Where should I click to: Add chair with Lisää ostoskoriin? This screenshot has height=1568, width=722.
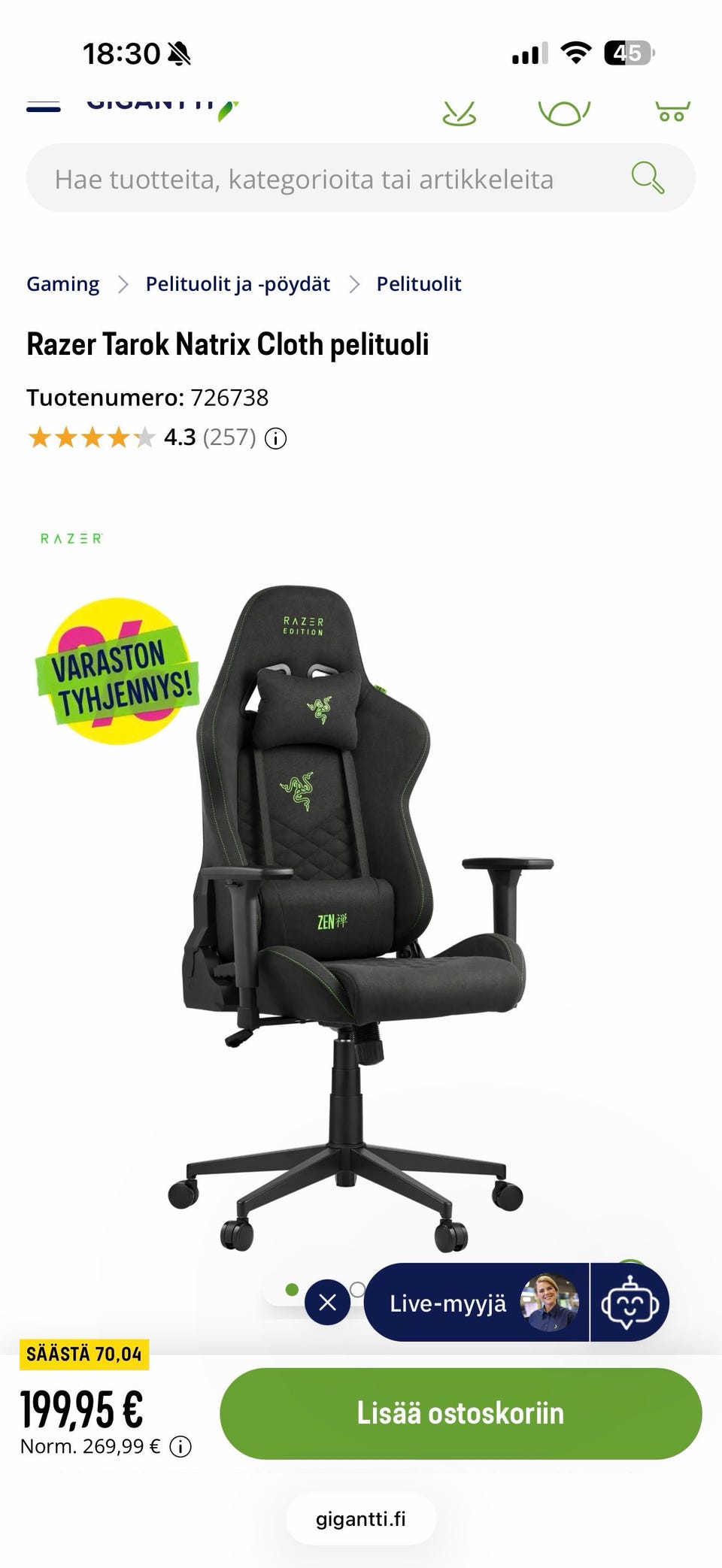pyautogui.click(x=460, y=1413)
